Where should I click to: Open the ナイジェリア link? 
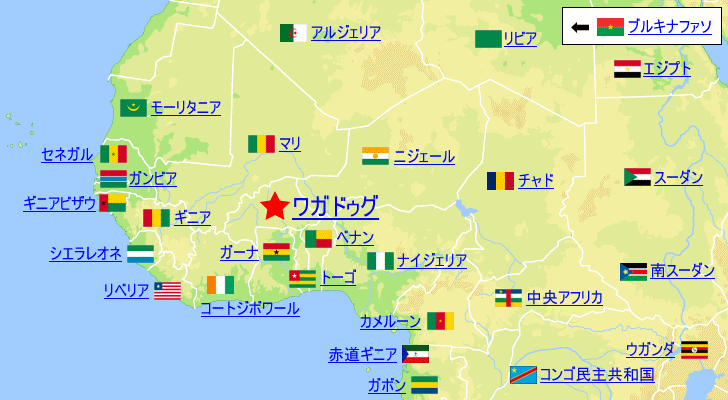click(x=432, y=261)
